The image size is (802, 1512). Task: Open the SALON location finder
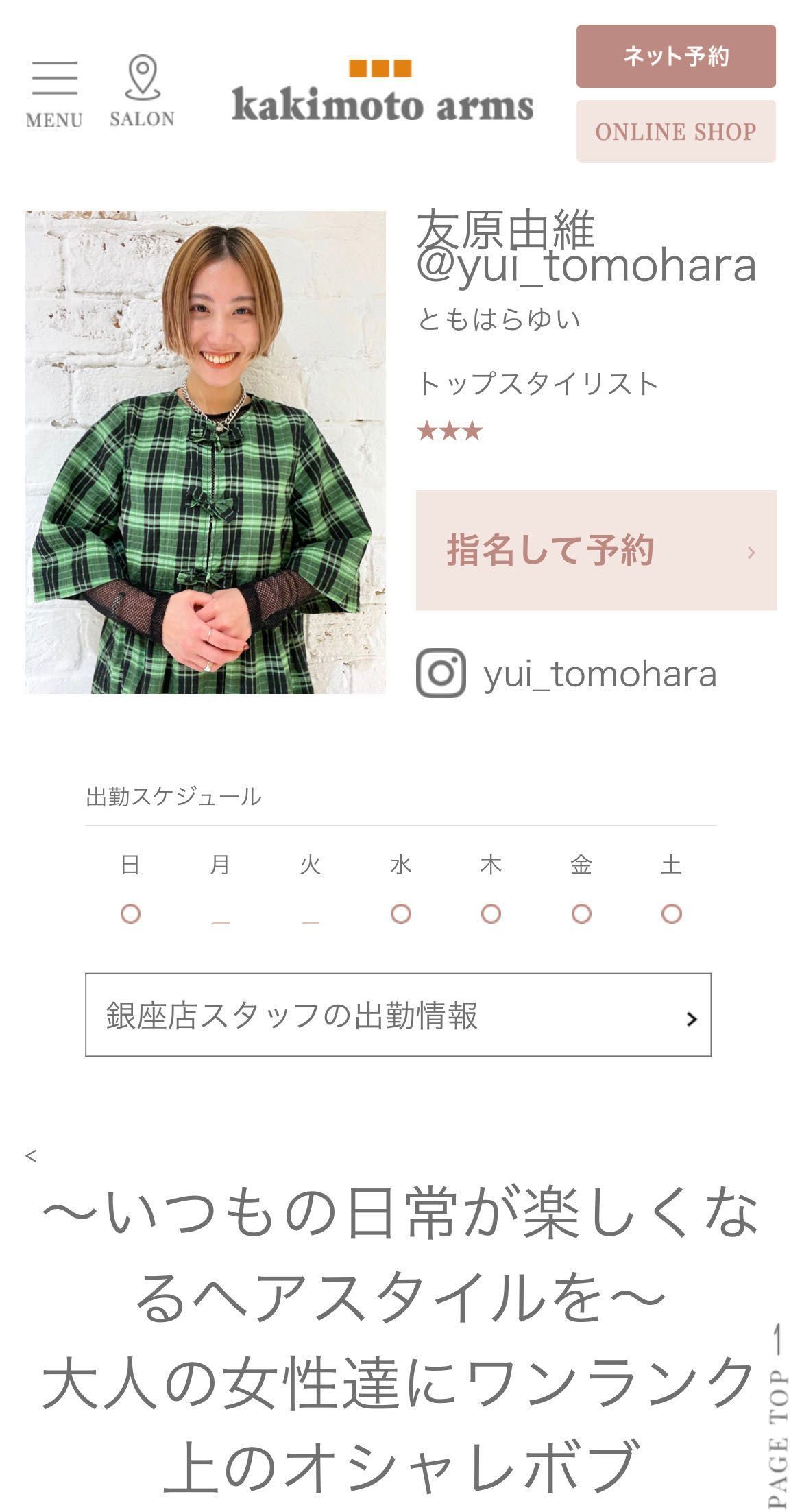[142, 92]
